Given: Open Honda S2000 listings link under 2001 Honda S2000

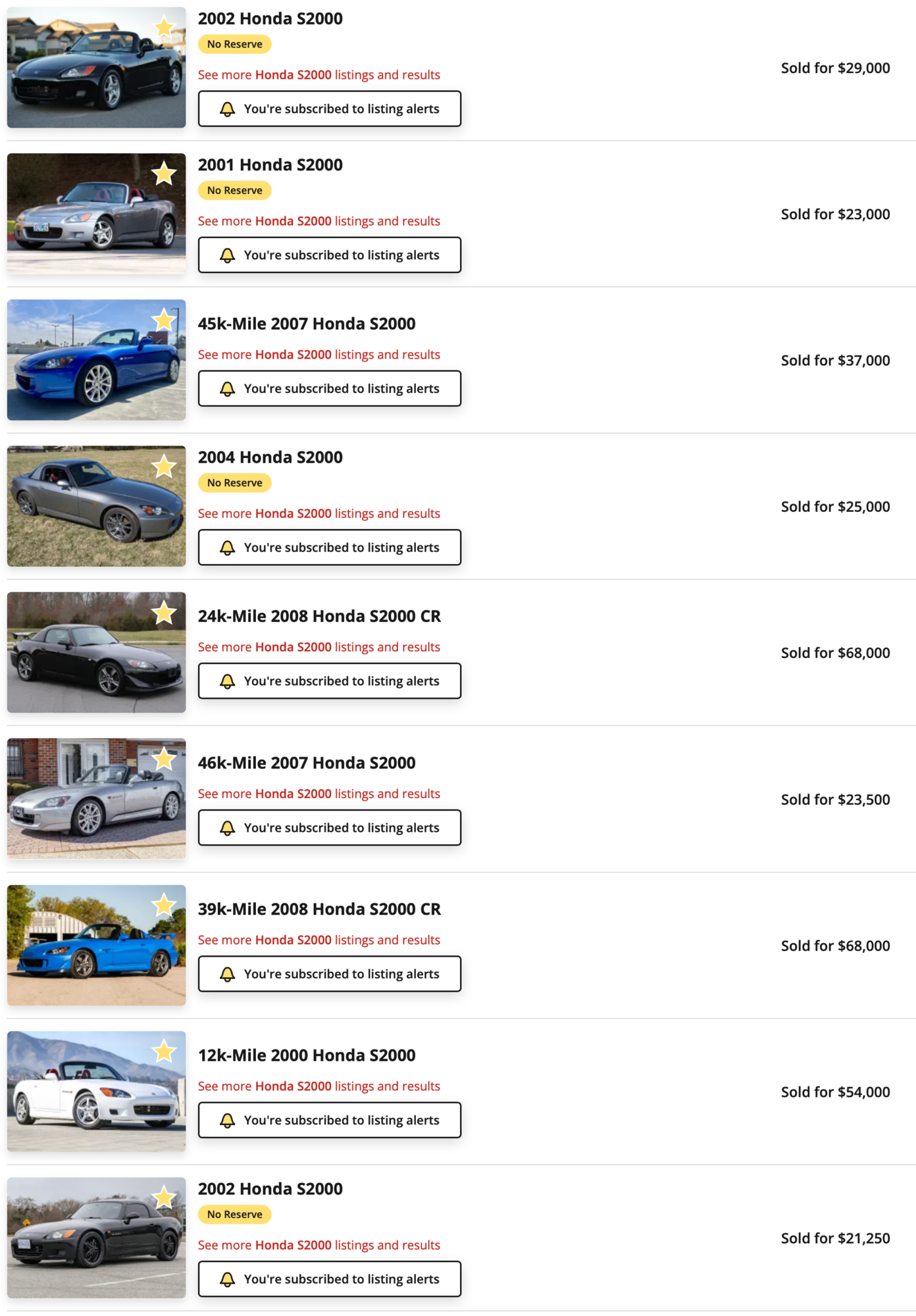Looking at the screenshot, I should click(318, 221).
